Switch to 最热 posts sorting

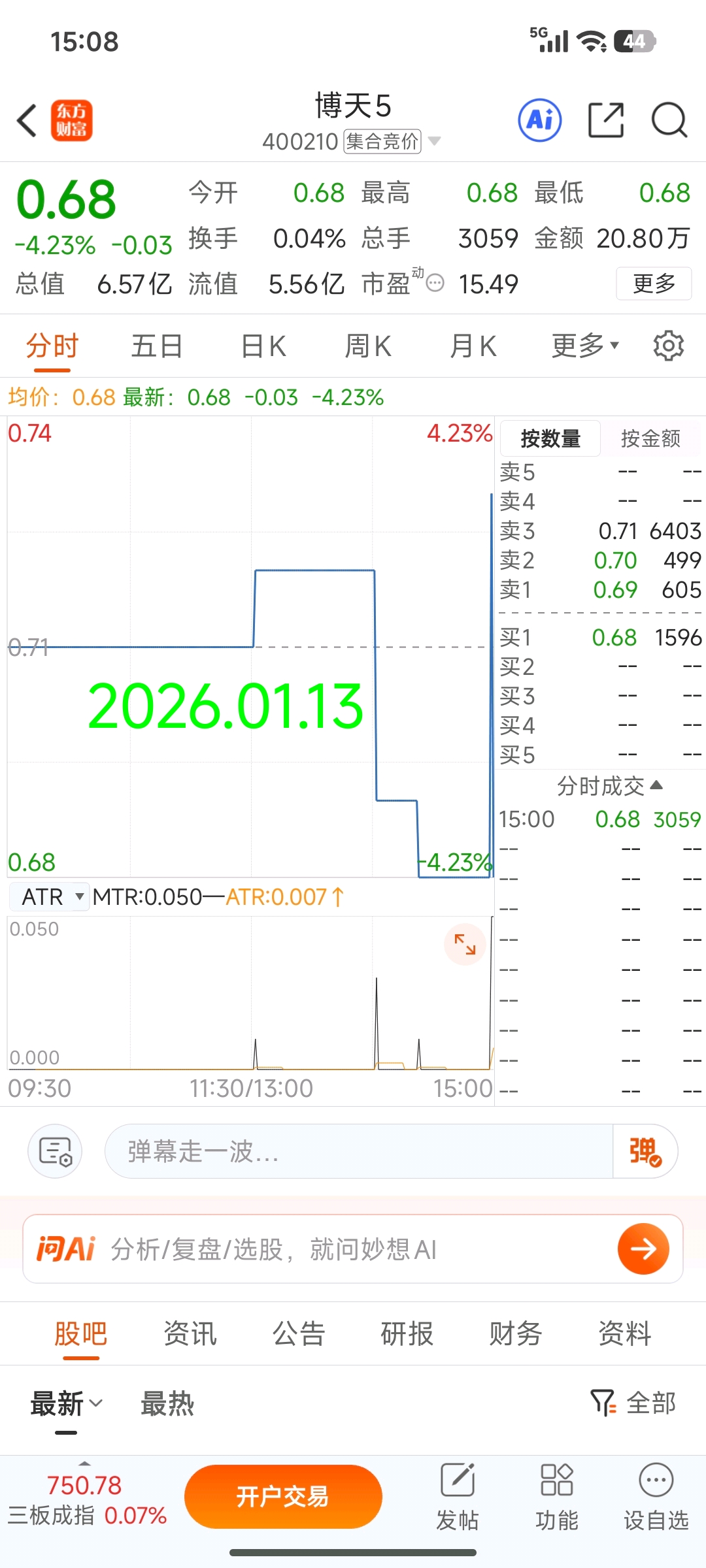click(x=167, y=1403)
